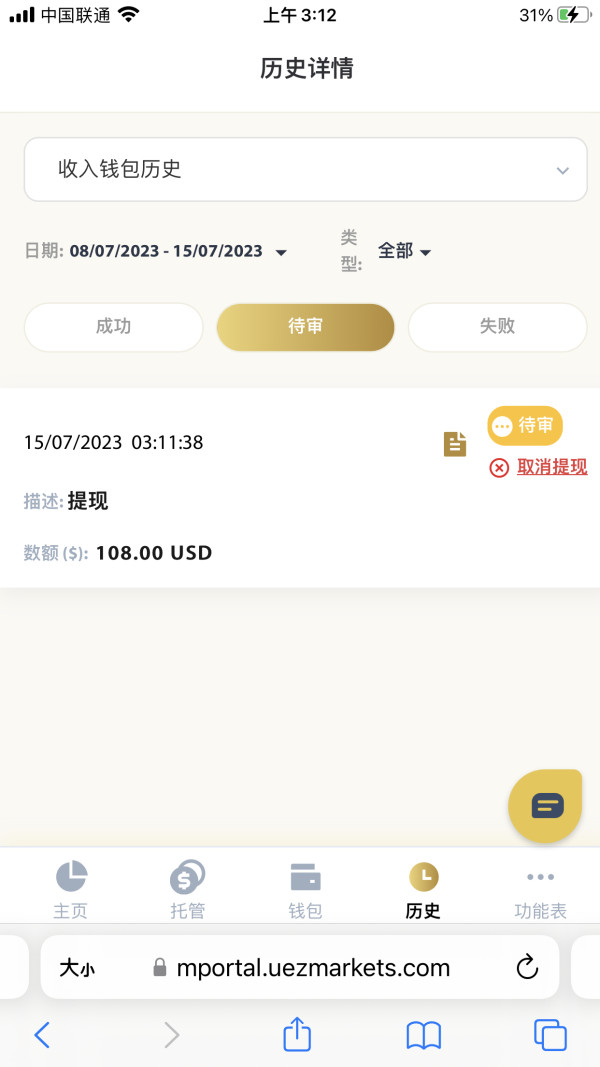Select the 历史 tab
The height and width of the screenshot is (1067, 600).
[423, 889]
